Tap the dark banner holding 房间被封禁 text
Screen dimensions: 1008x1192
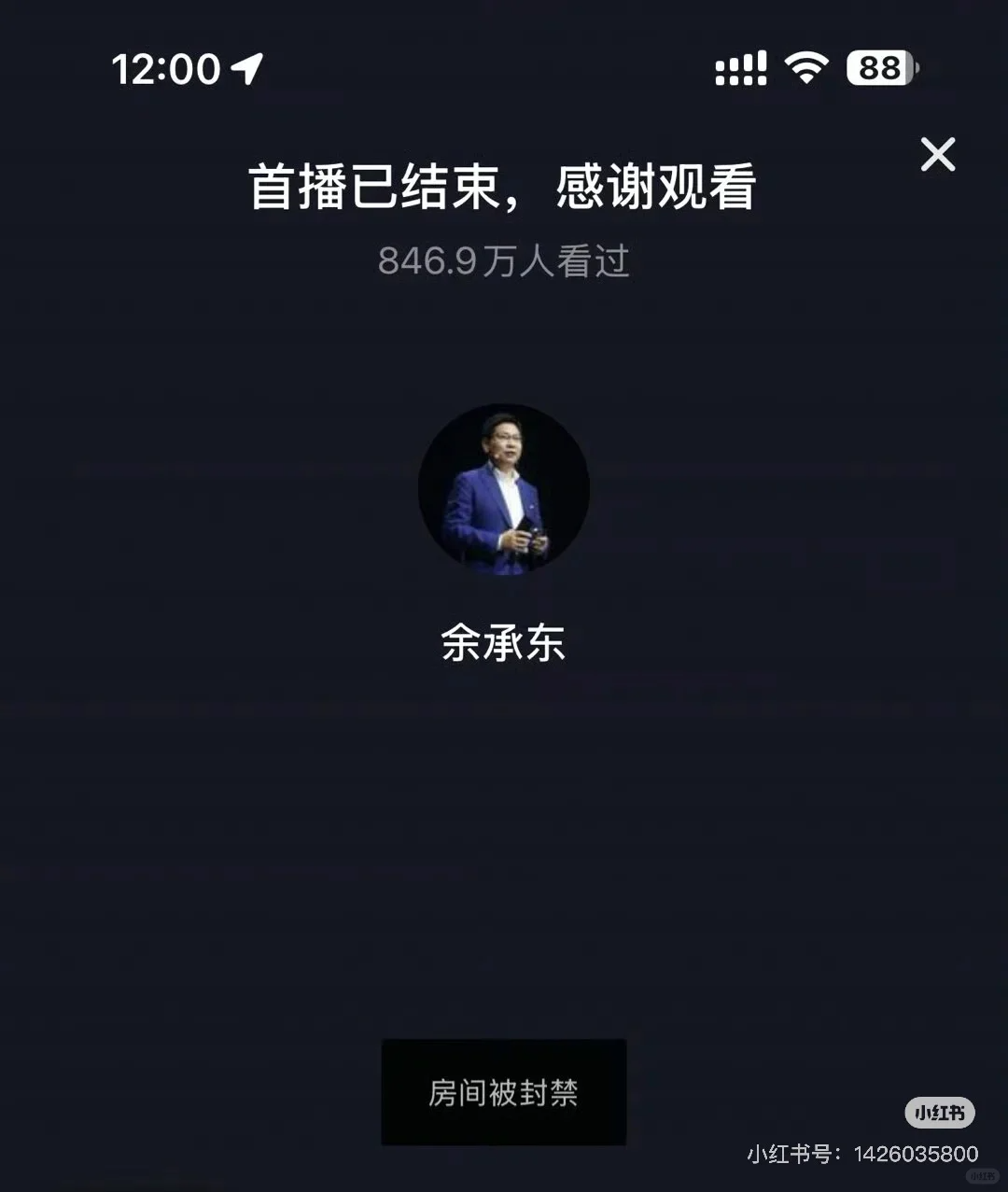(504, 1091)
